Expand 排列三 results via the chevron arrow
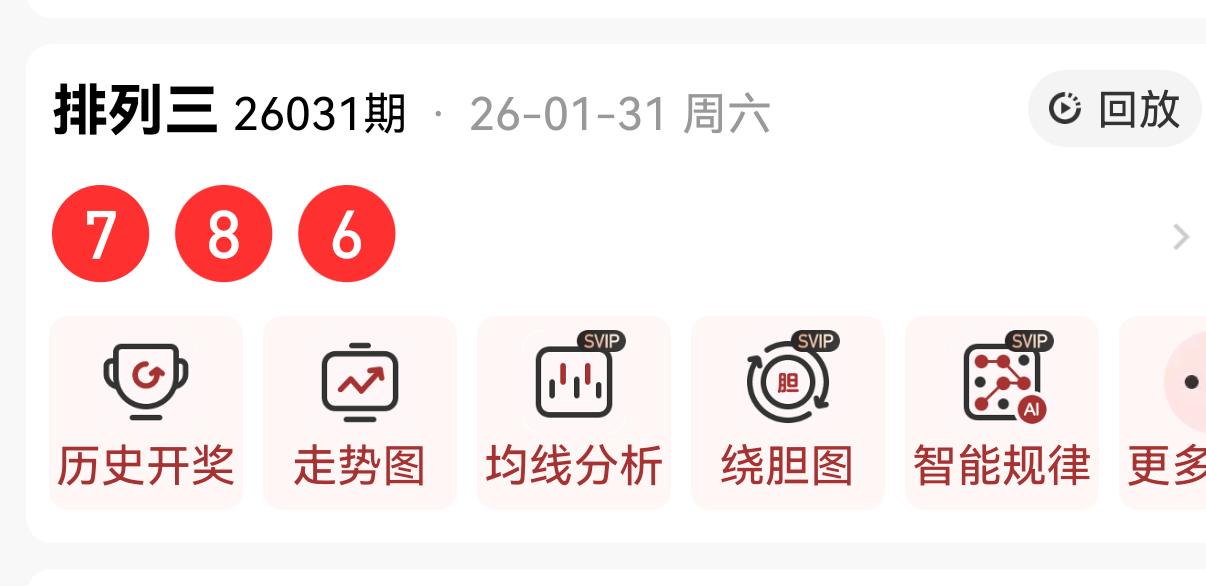 [x=1181, y=237]
